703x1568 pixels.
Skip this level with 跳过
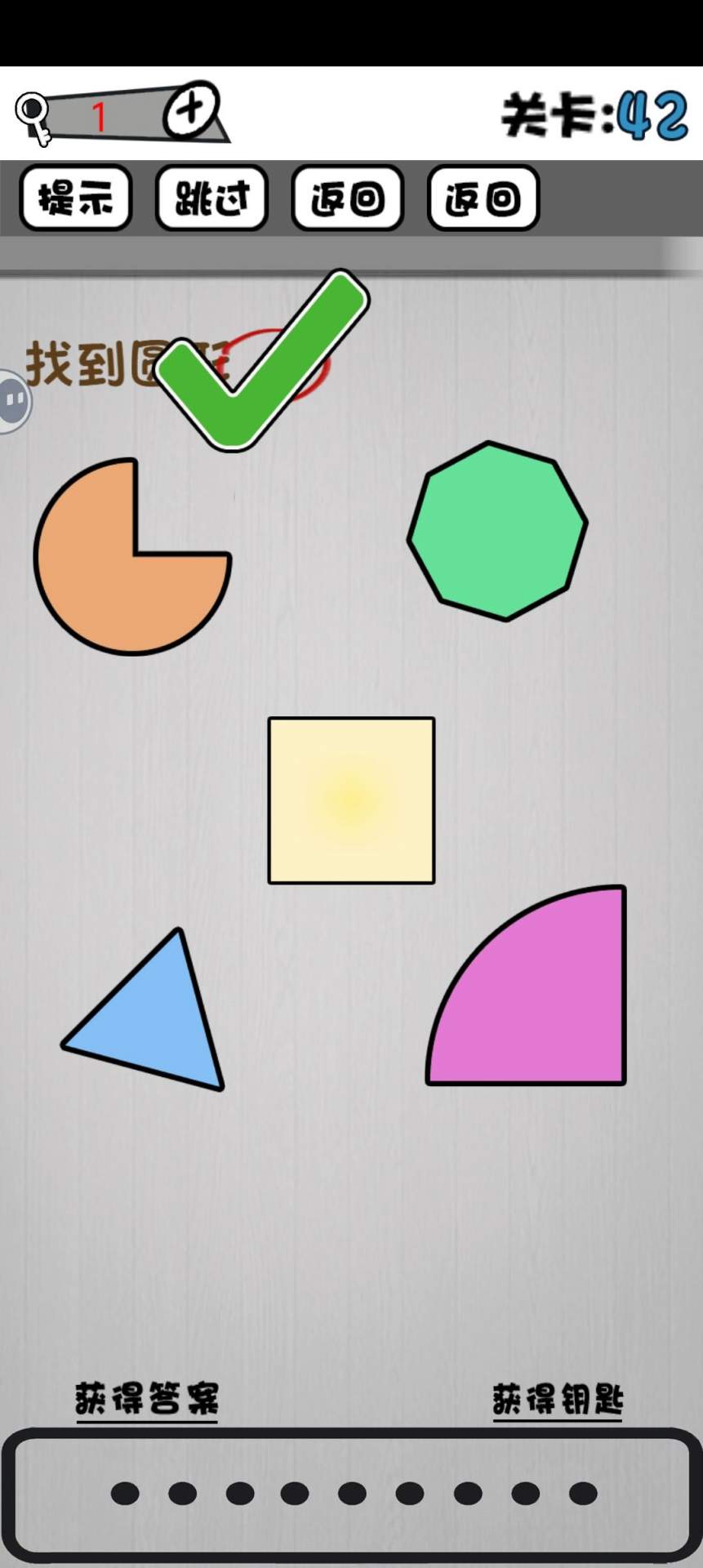(211, 198)
